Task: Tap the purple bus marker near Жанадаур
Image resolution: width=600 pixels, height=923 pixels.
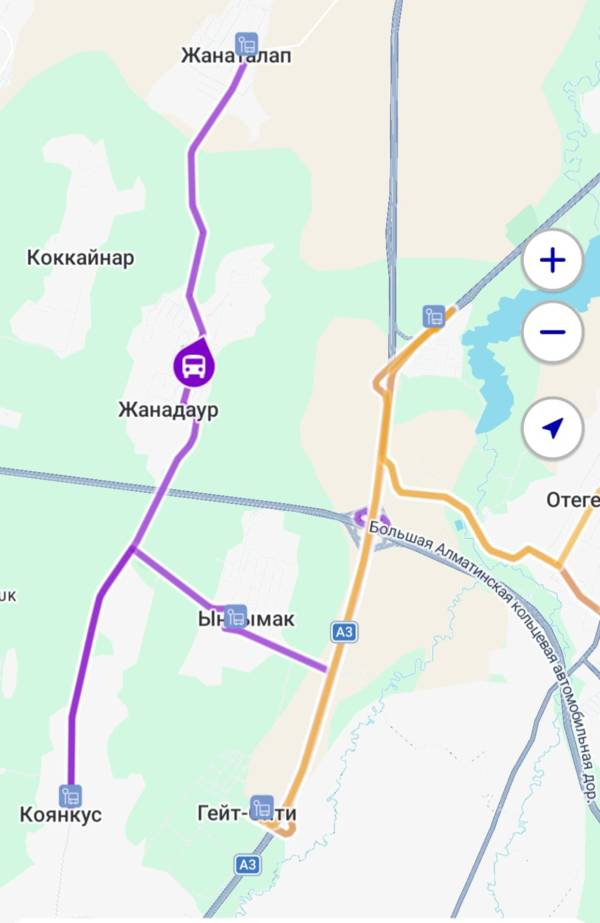Action: click(x=195, y=365)
